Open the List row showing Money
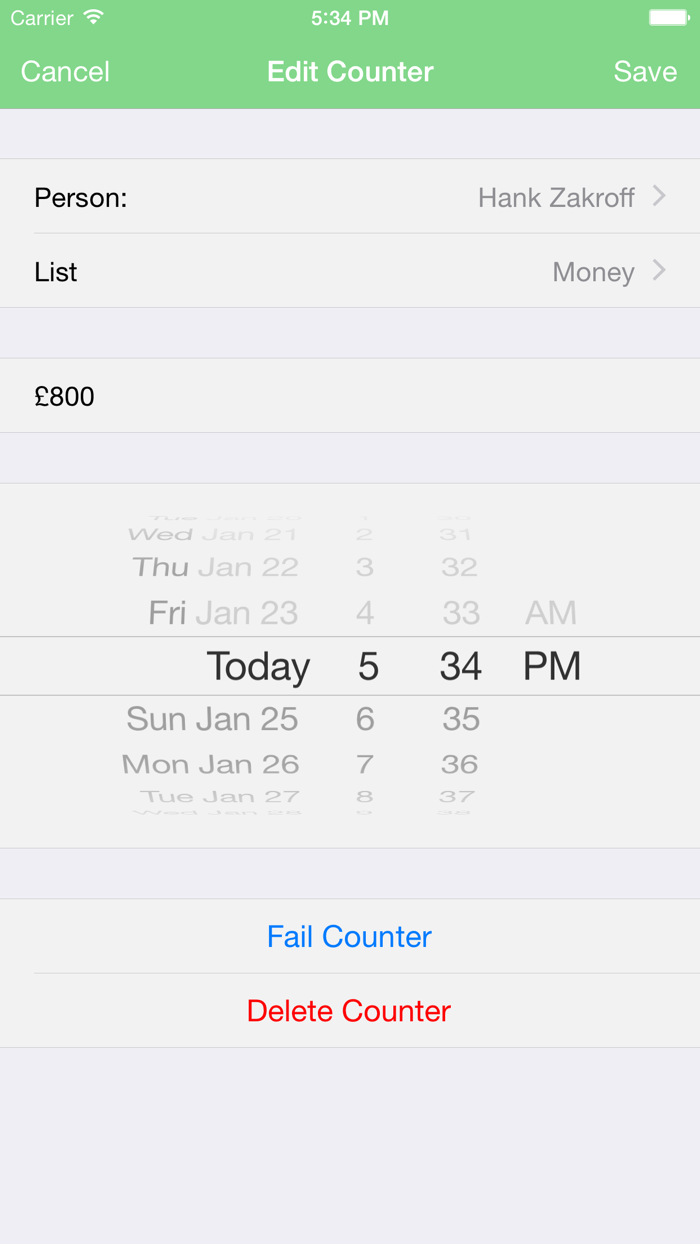The width and height of the screenshot is (700, 1244). point(350,271)
